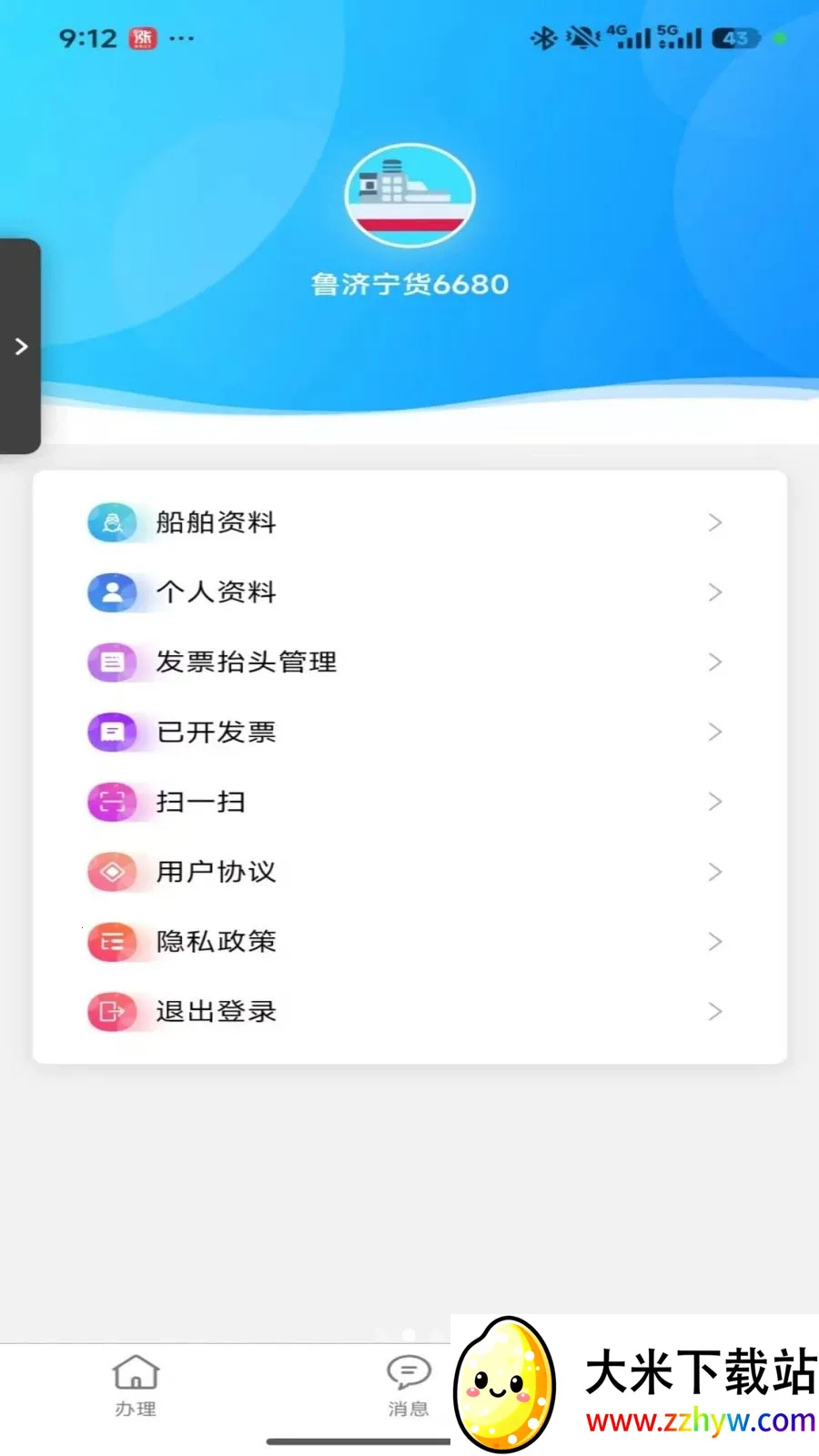Image resolution: width=819 pixels, height=1456 pixels.
Task: Click the 用户协议 agreement diamond icon
Action: (x=112, y=871)
